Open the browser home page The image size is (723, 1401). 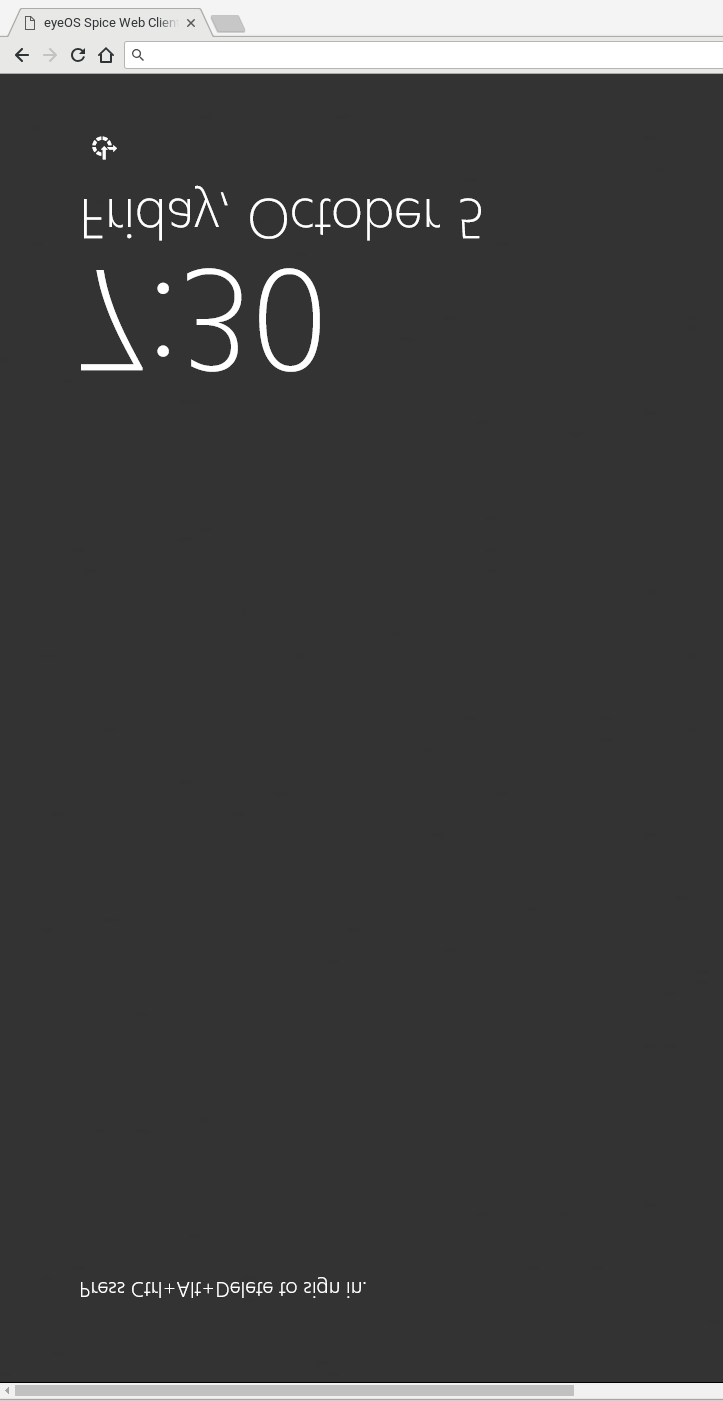pyautogui.click(x=106, y=55)
